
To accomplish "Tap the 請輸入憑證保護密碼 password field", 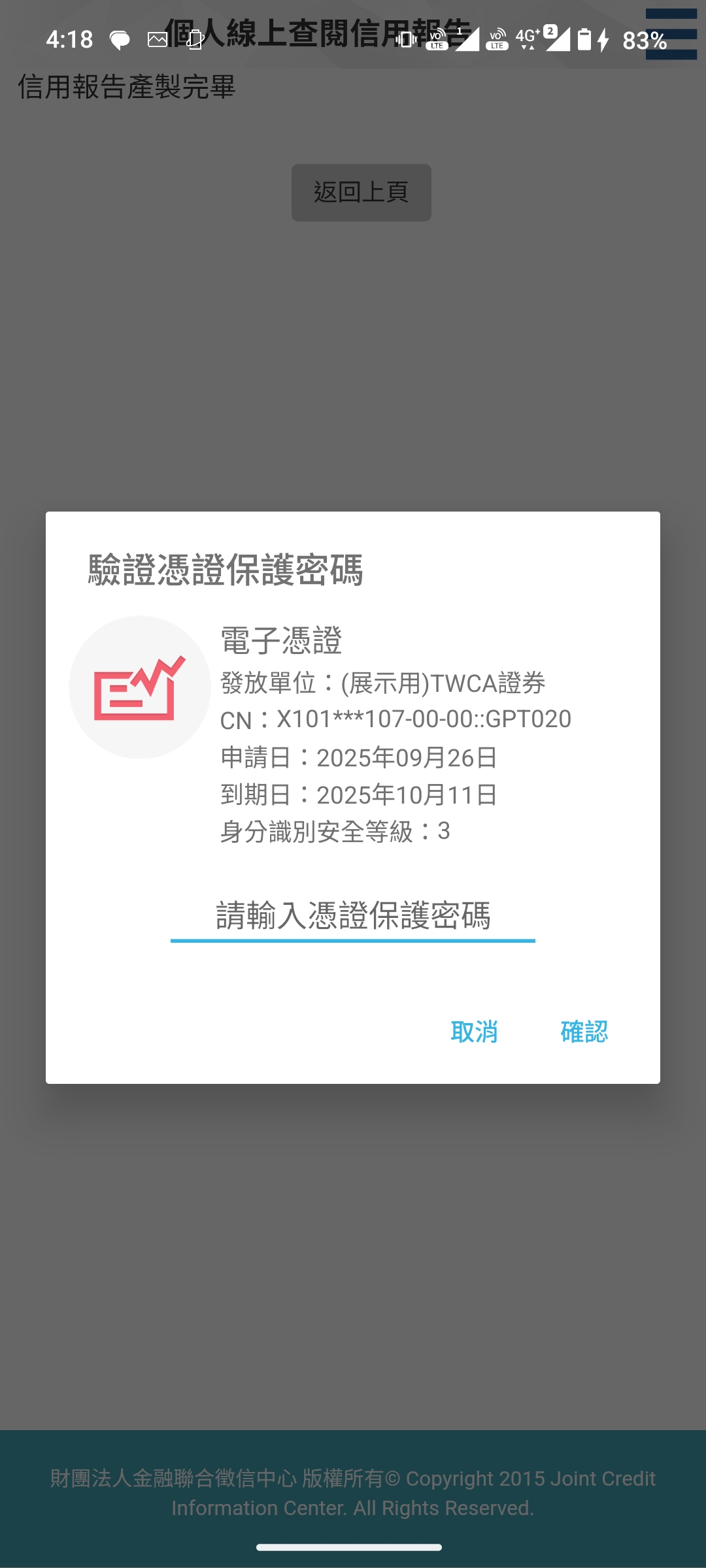I will (x=353, y=915).
